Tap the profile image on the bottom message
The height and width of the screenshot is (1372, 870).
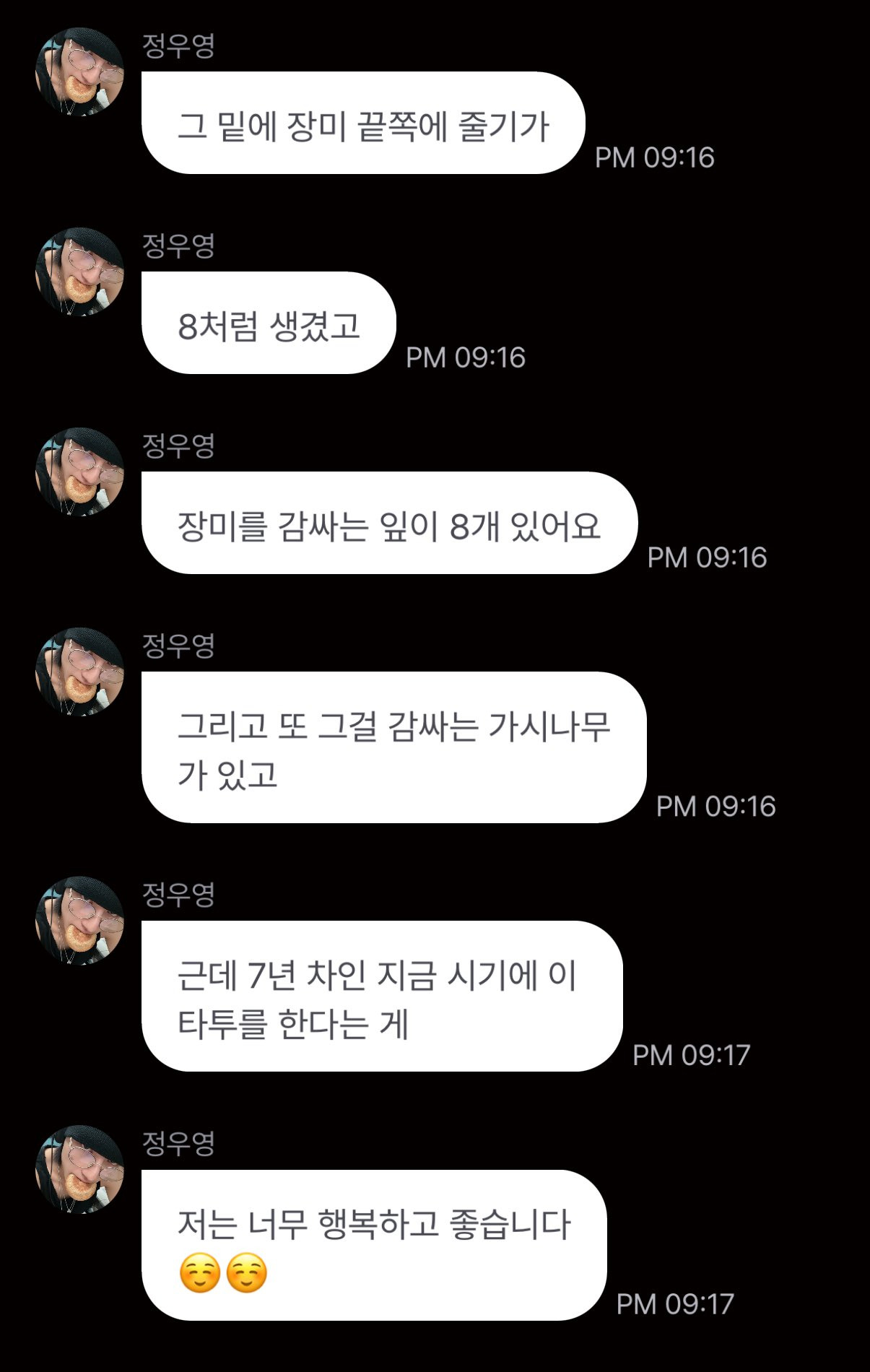[x=78, y=1170]
